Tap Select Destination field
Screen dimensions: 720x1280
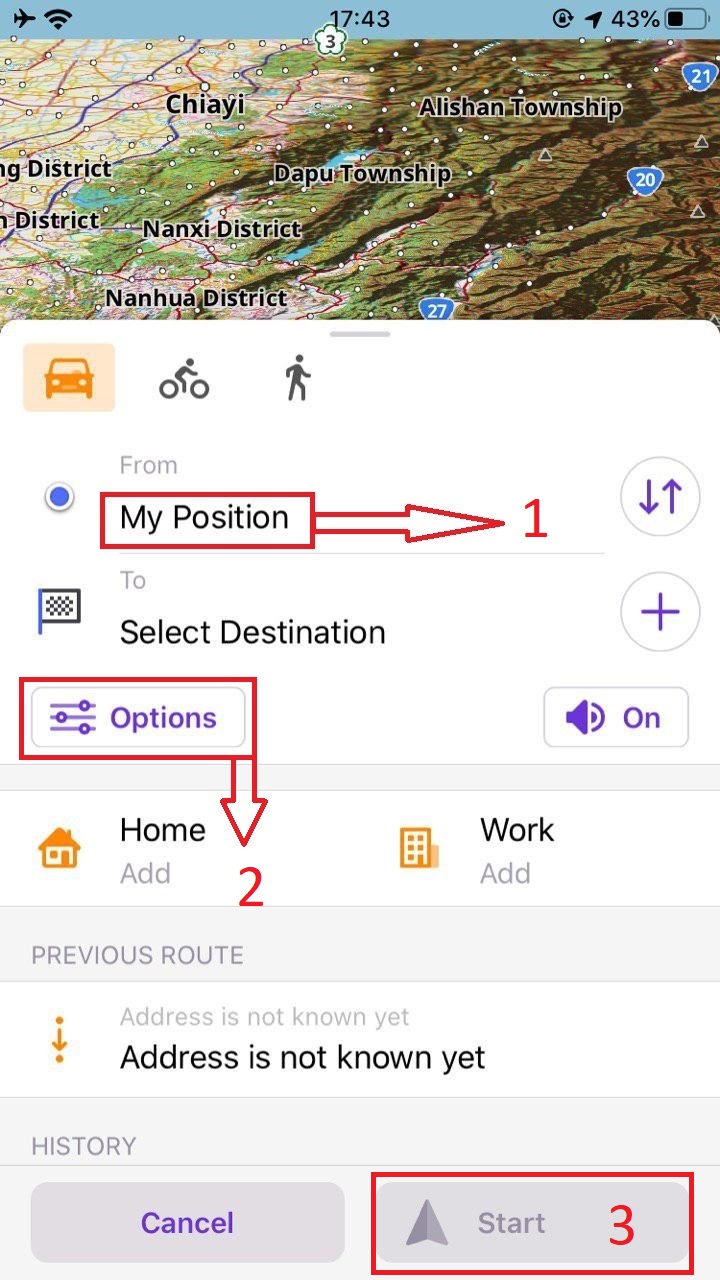pos(252,632)
